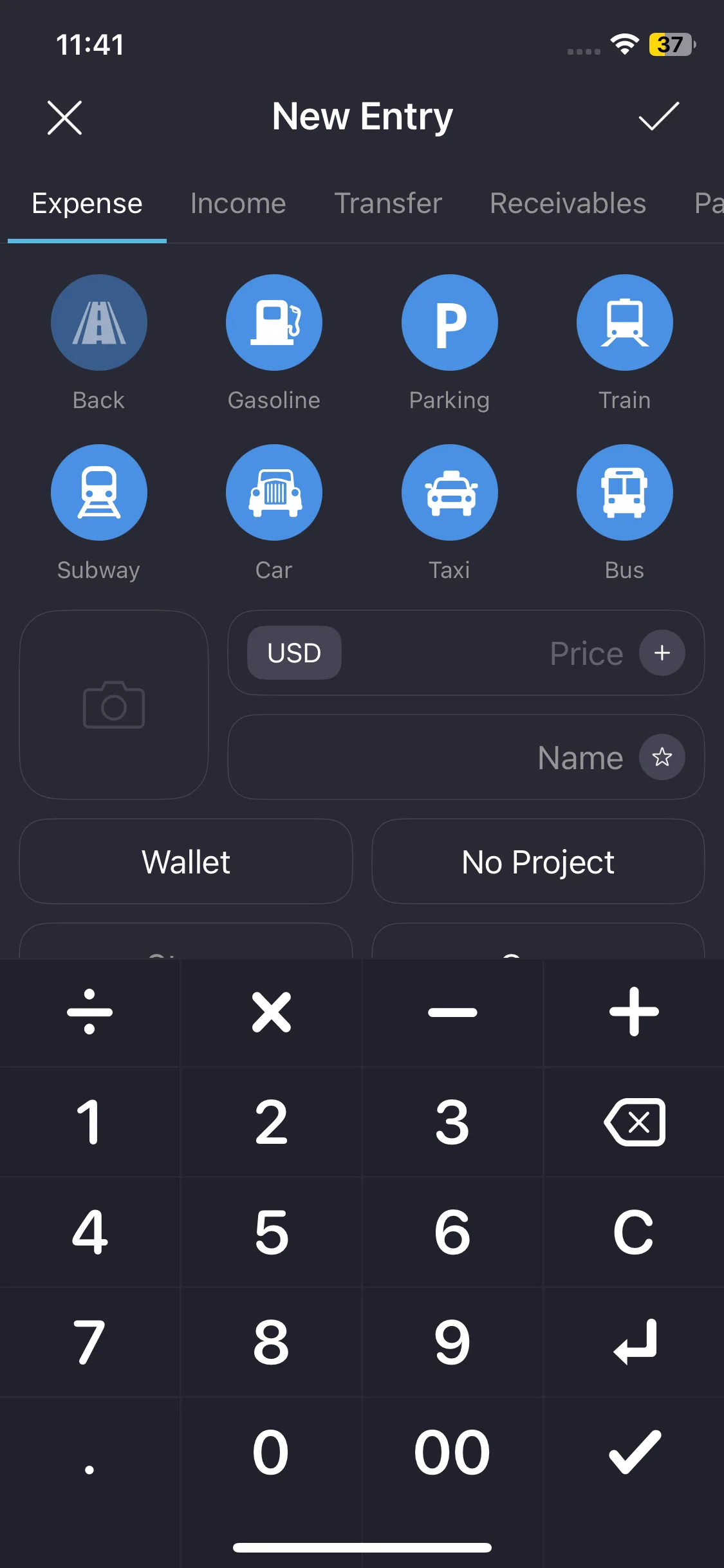Confirm entry with the top checkmark
Screen dimensions: 724x1568
(658, 117)
